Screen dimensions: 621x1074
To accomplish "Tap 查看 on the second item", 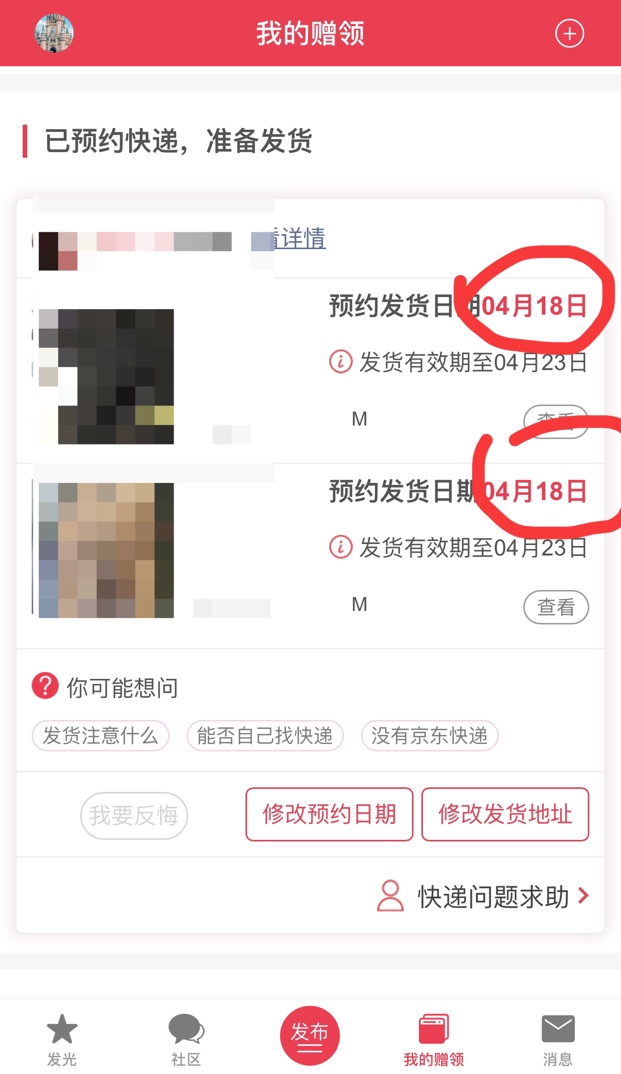I will 556,607.
